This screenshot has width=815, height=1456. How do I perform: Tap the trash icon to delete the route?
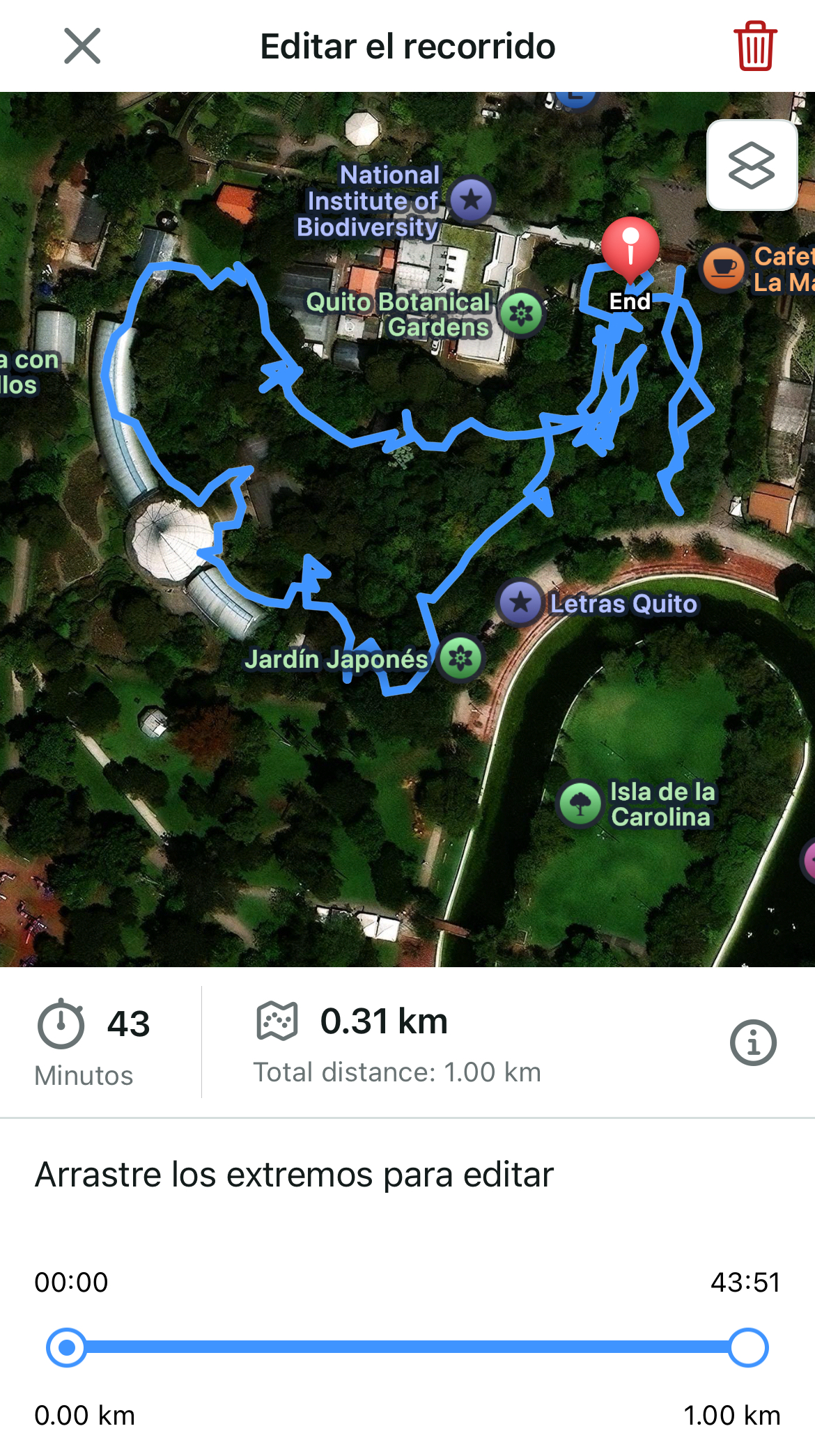pyautogui.click(x=756, y=46)
